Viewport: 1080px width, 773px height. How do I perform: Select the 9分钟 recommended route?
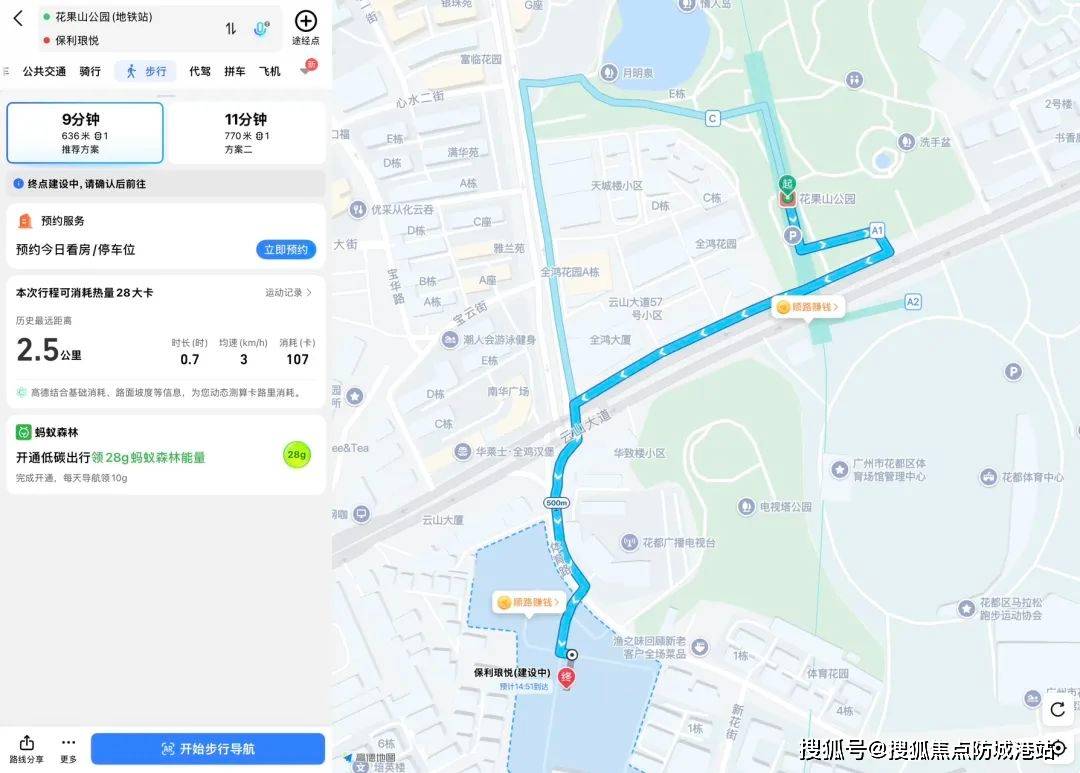pyautogui.click(x=85, y=133)
